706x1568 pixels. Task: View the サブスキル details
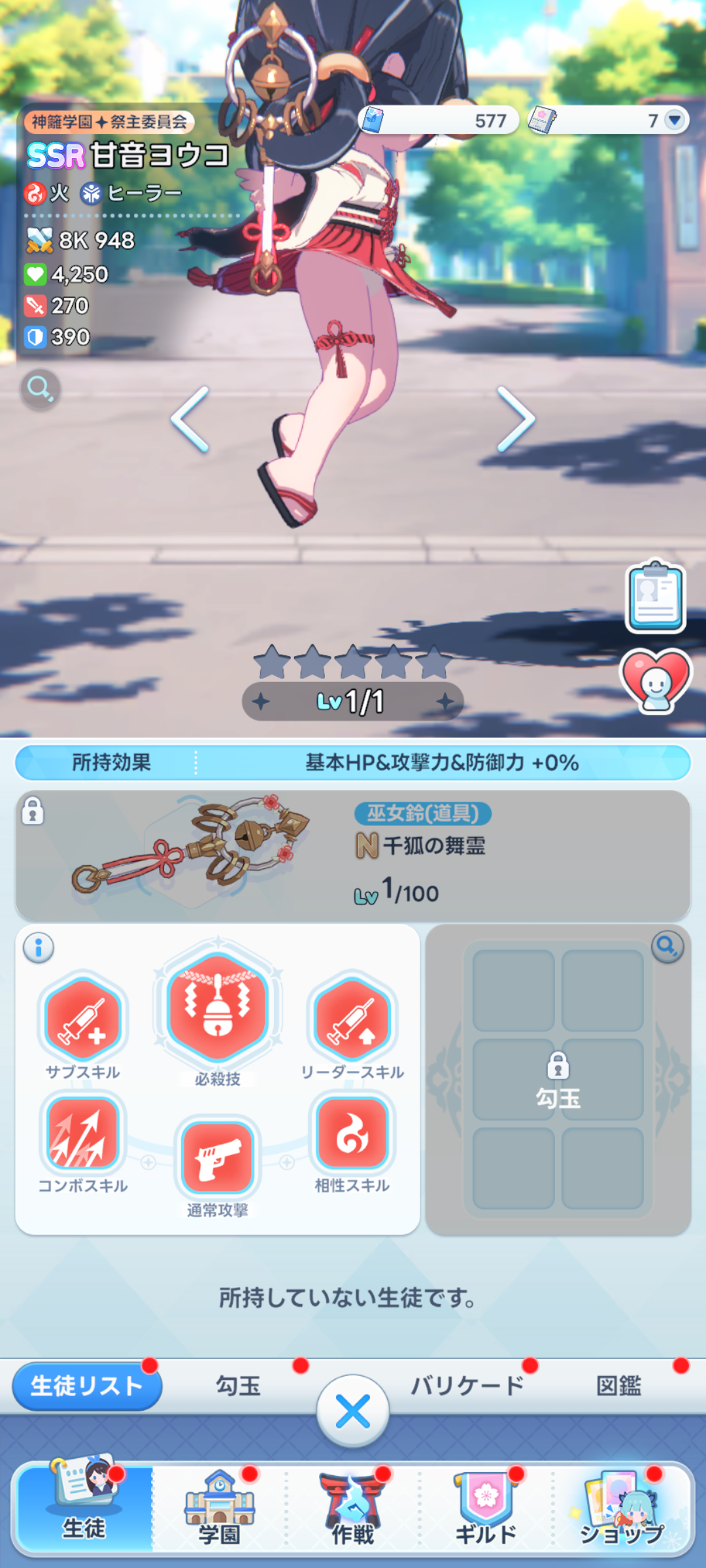pos(83,1019)
